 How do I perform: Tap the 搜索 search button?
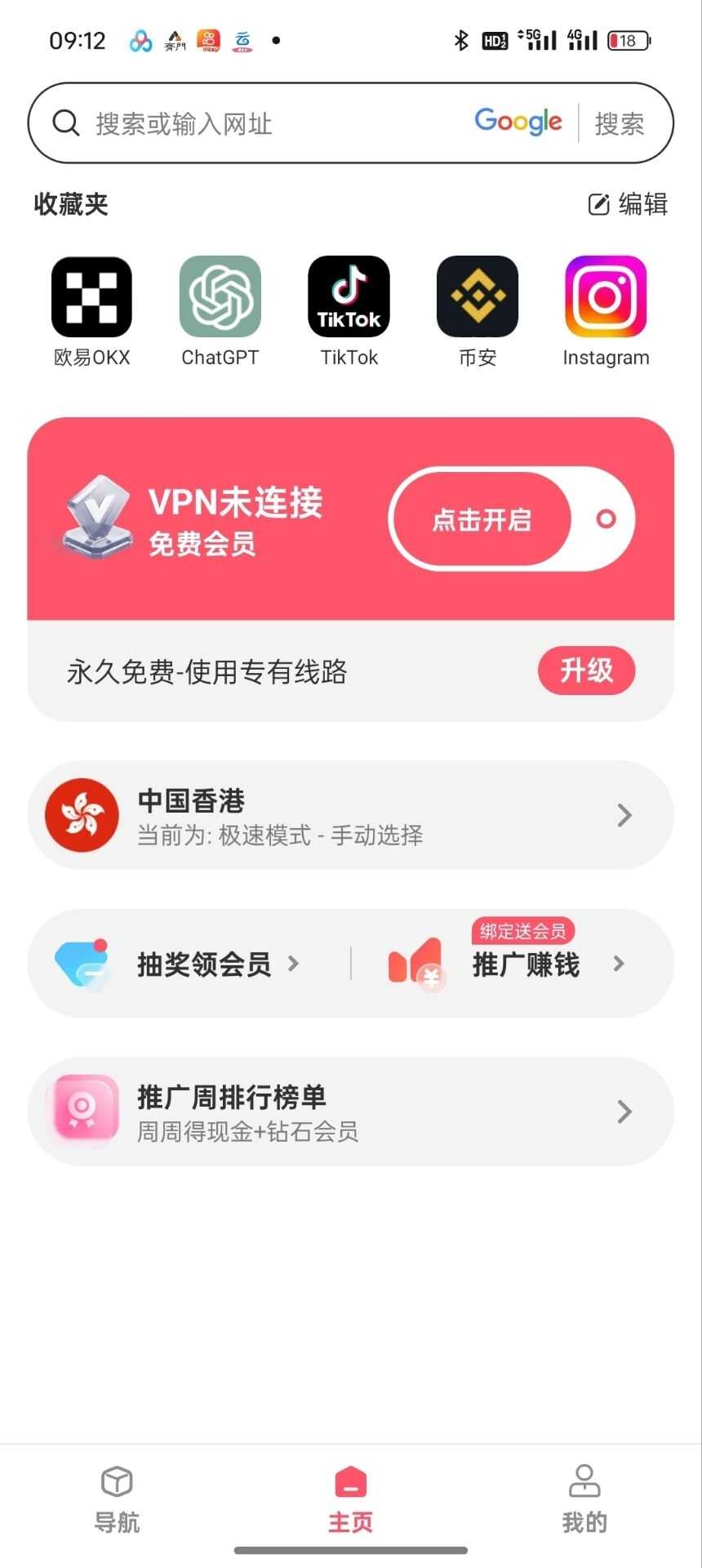(x=620, y=124)
